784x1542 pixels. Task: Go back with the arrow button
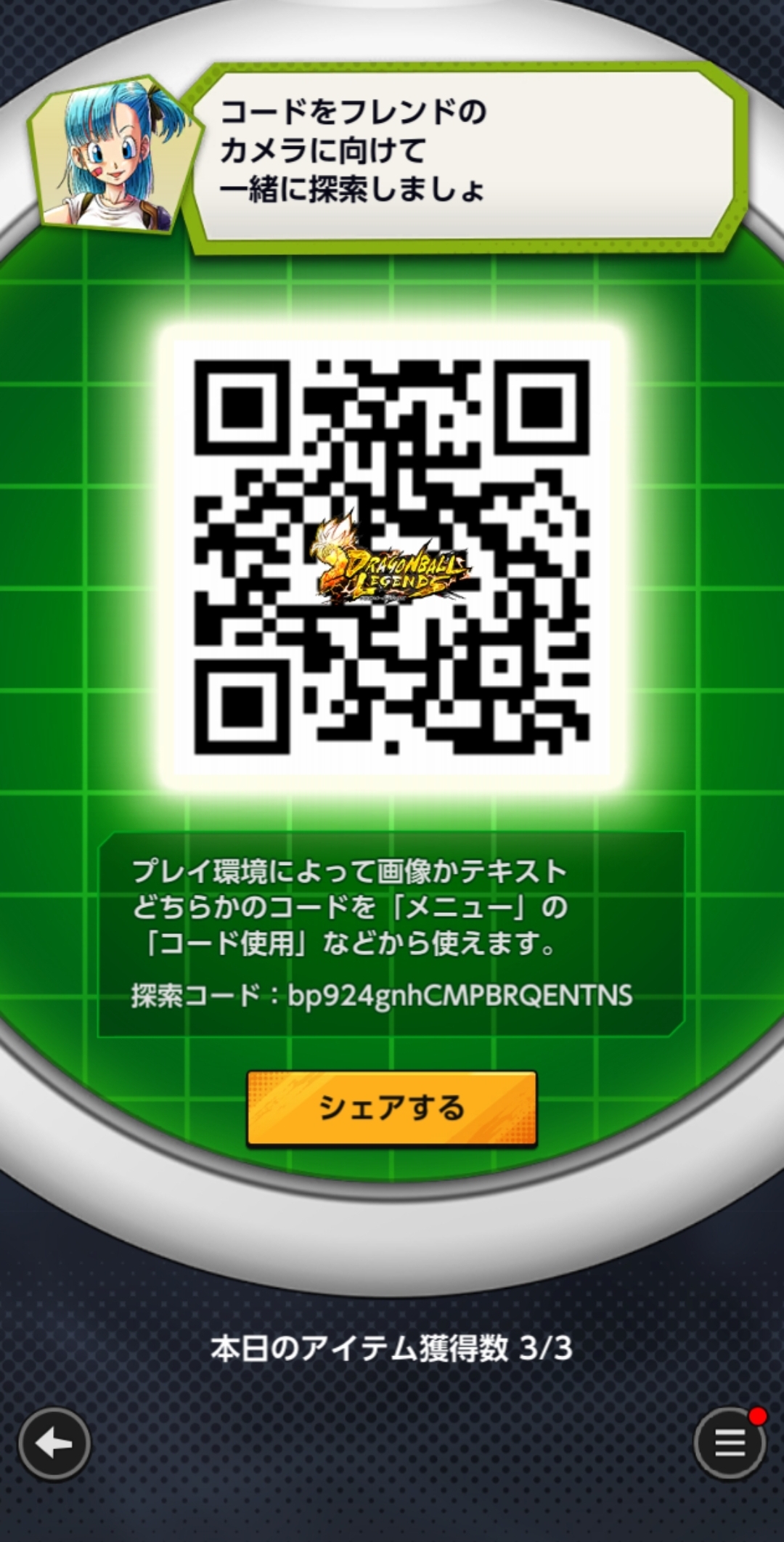(x=54, y=1444)
